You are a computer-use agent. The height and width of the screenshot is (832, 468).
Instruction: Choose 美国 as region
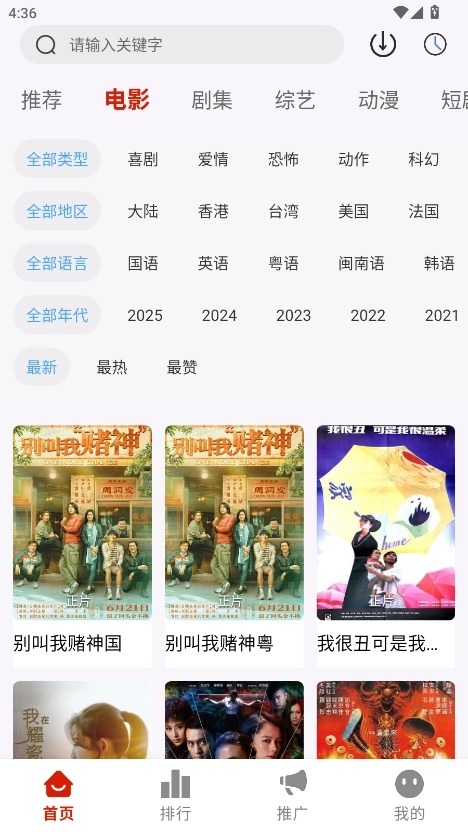(x=353, y=211)
